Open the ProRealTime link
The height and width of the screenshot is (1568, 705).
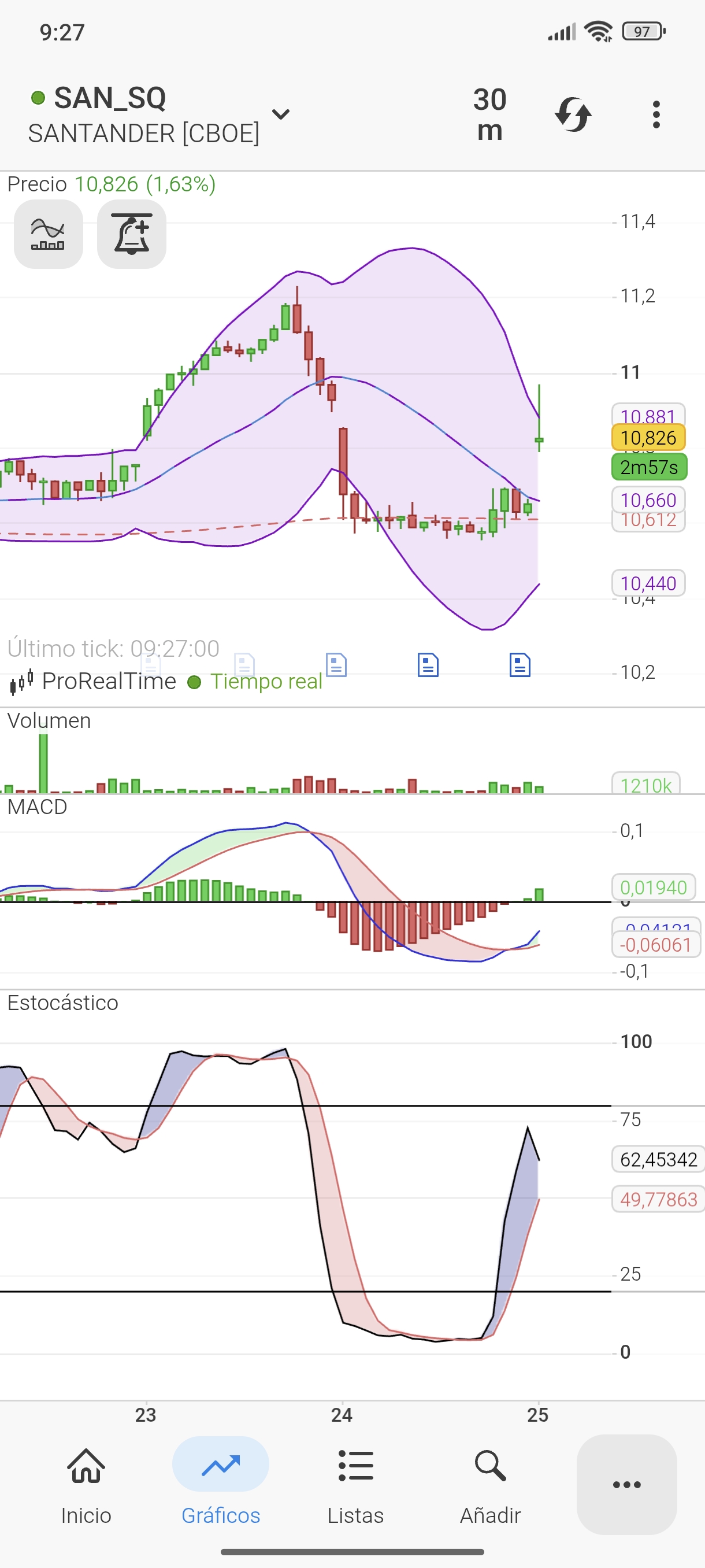108,681
